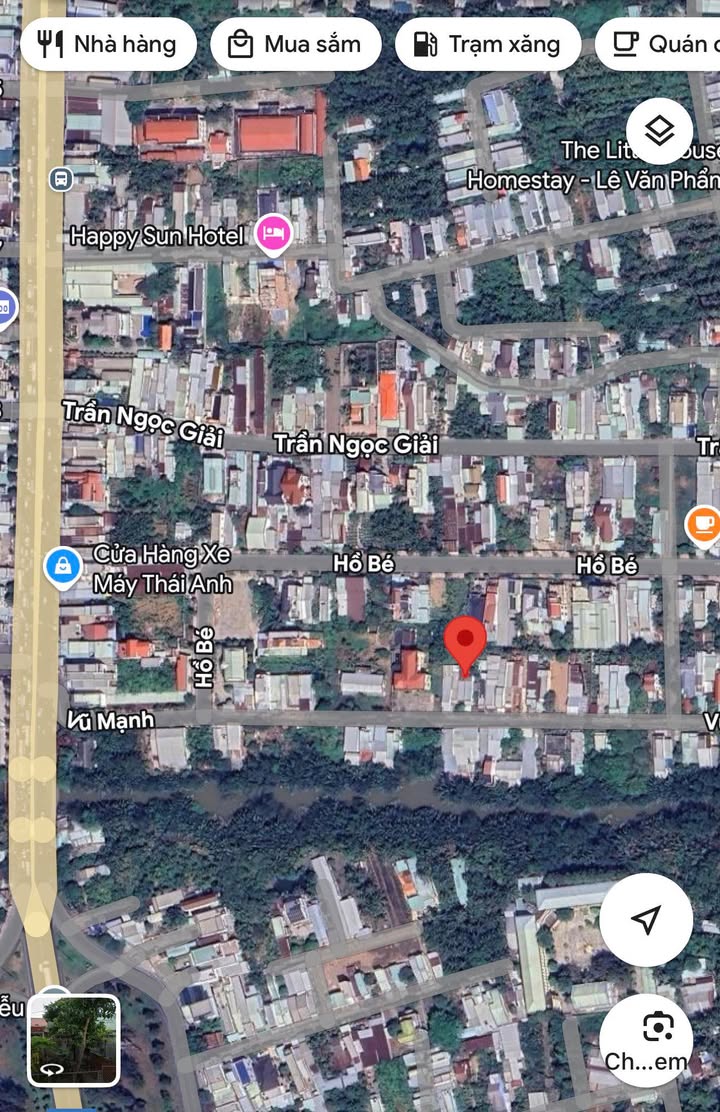Open The Little House Homestay place label
This screenshot has height=1112, width=720.
640,165
